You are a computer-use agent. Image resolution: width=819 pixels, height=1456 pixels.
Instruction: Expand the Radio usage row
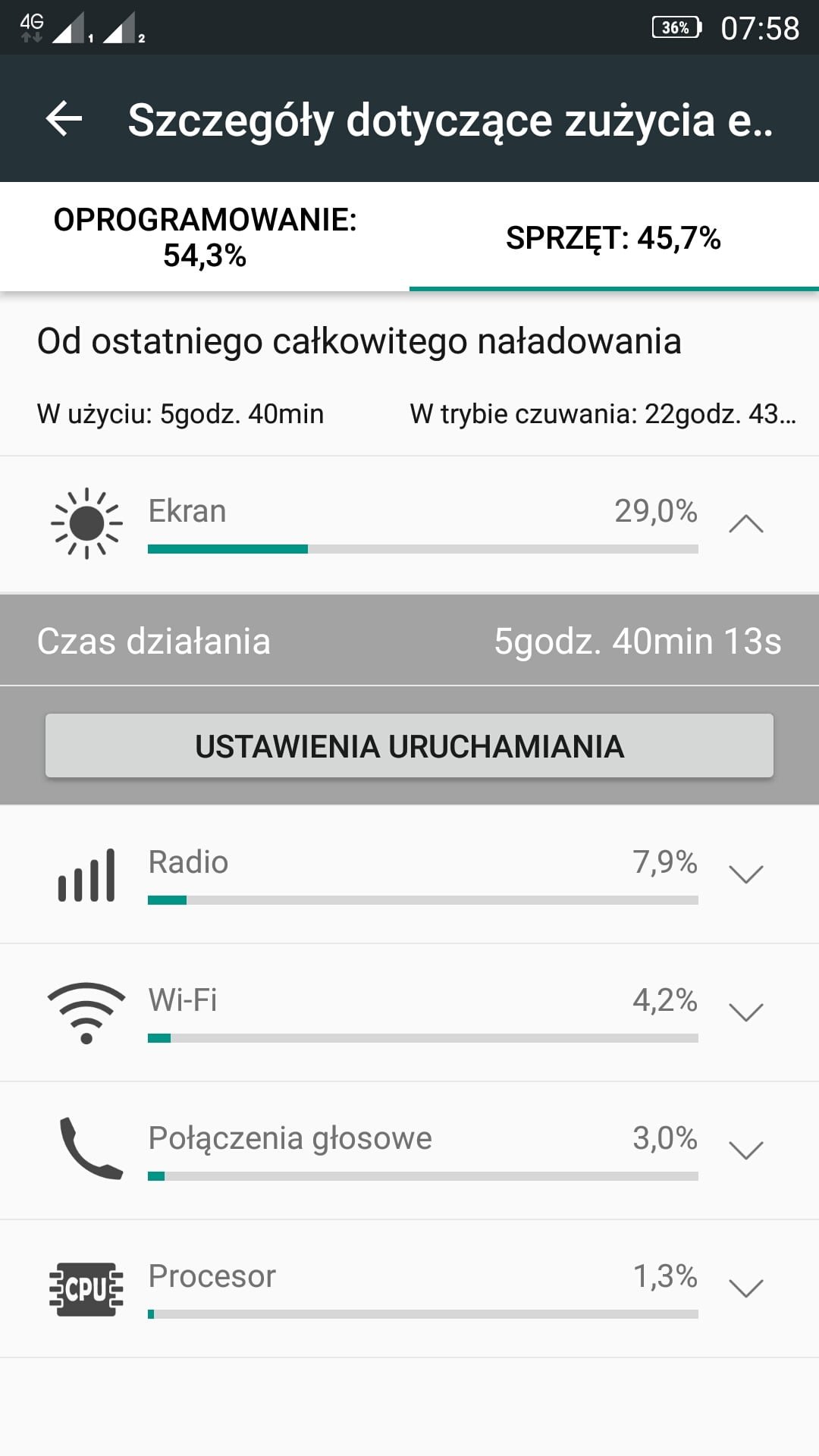745,874
